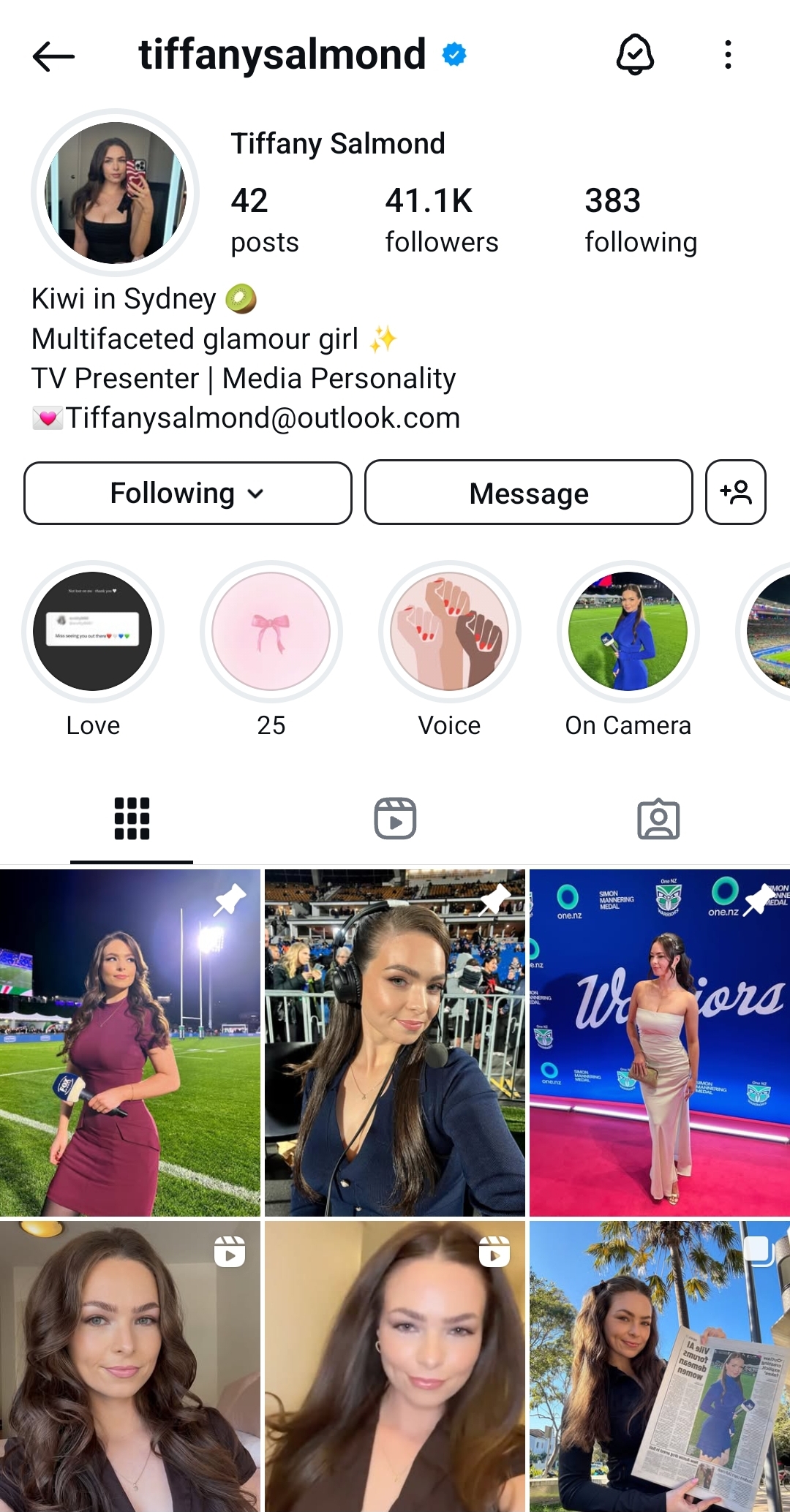Open the three-dot overflow menu
This screenshot has width=790, height=1512.
[728, 55]
